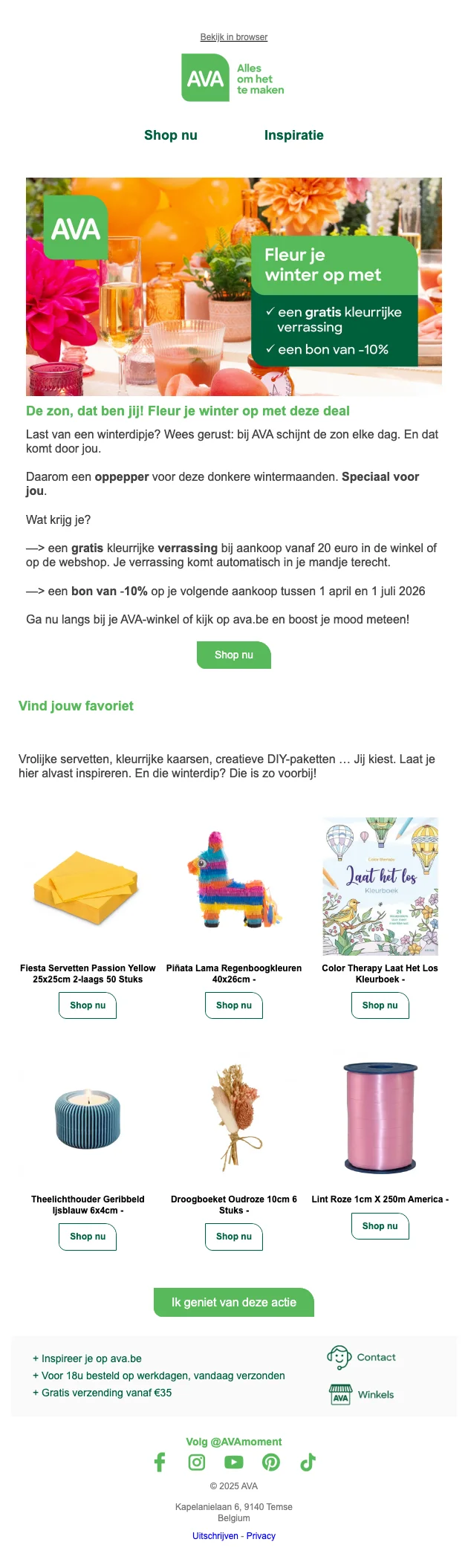Open the 'Fleur je winter op' banner

coord(233,286)
